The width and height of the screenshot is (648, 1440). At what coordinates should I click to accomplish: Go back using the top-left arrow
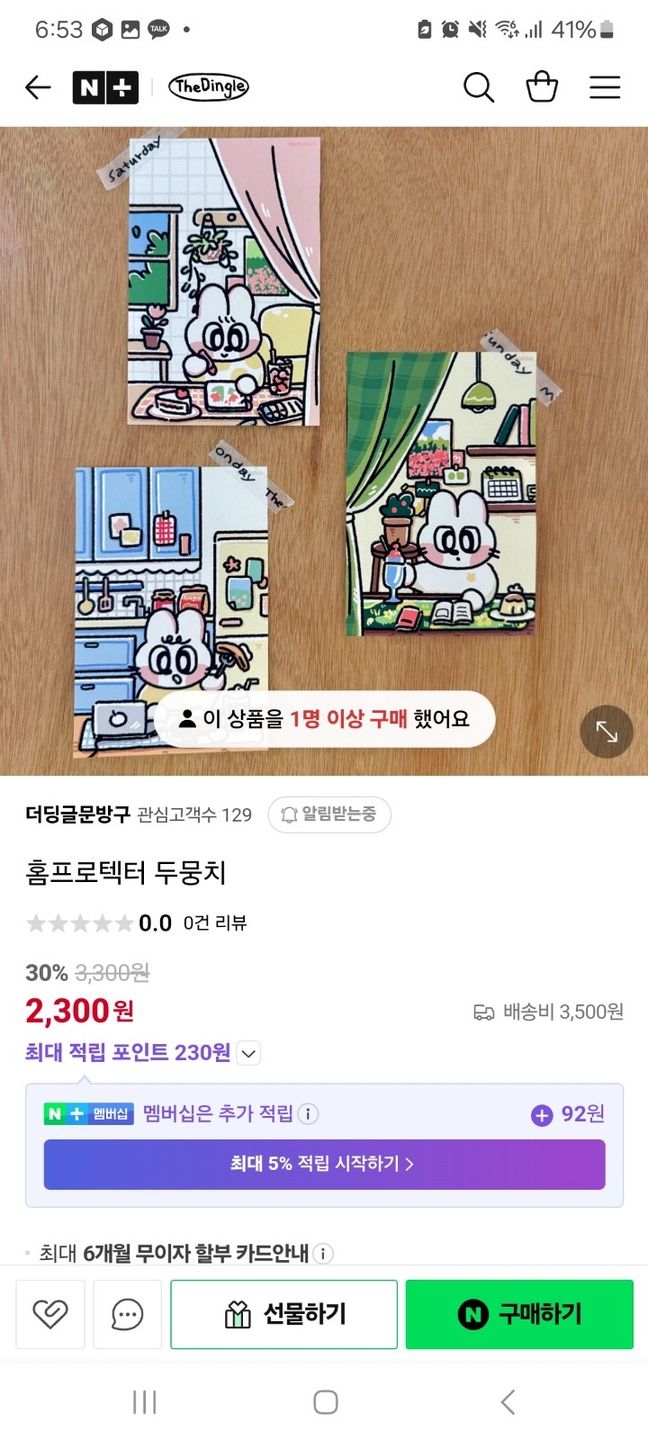(38, 88)
